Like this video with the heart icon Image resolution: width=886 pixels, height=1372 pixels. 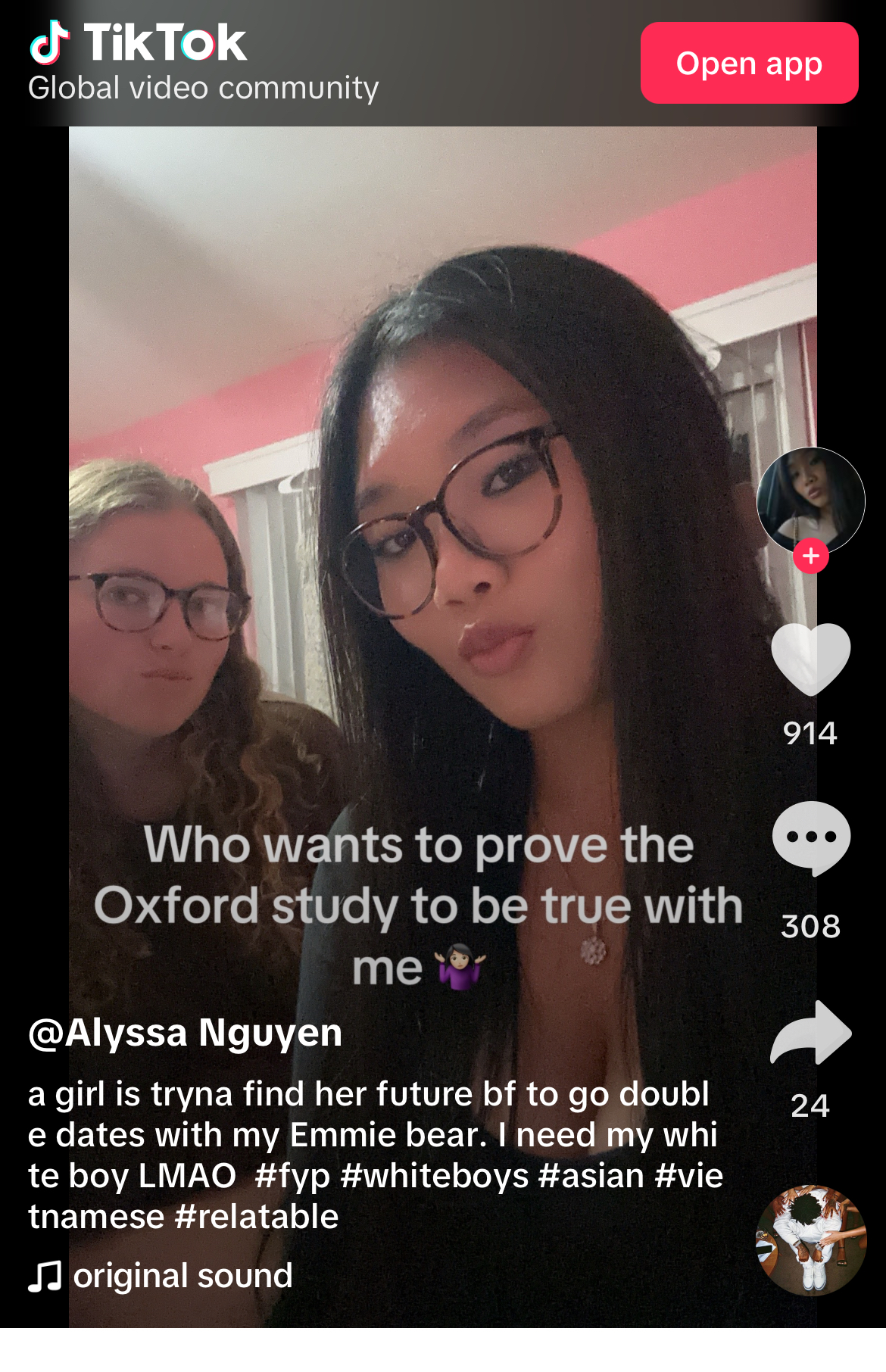(810, 659)
